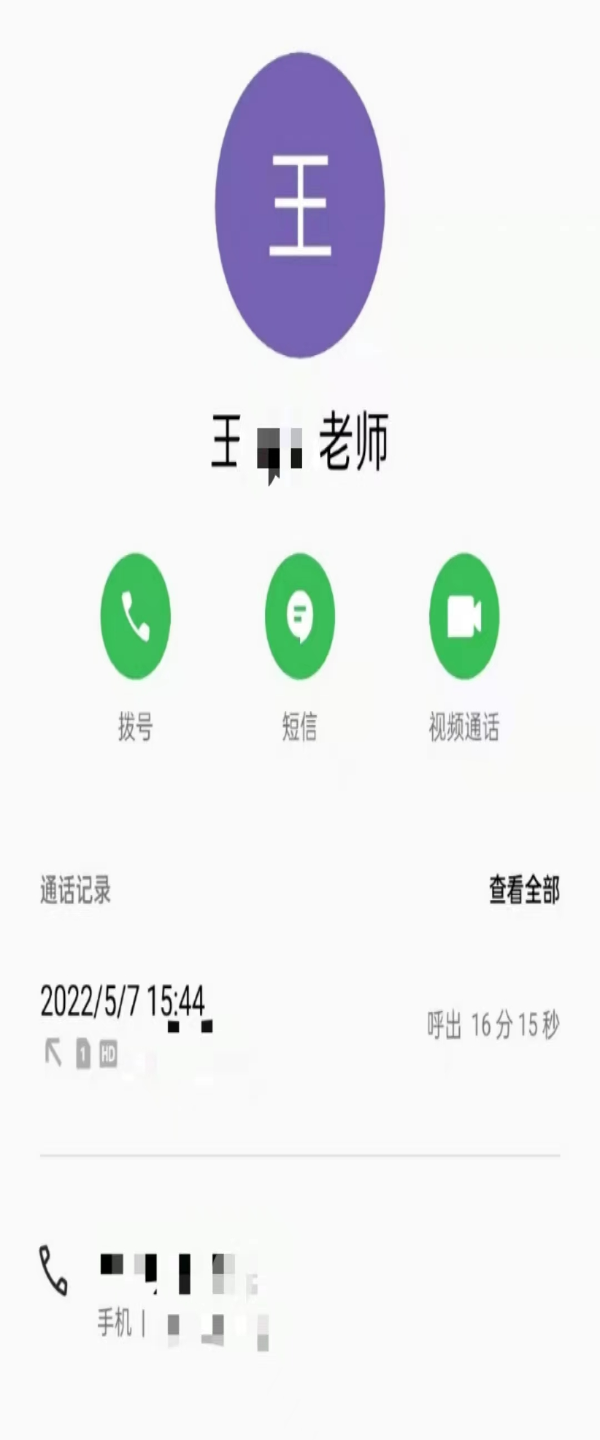Tap the green 拨号 call button

pyautogui.click(x=136, y=616)
